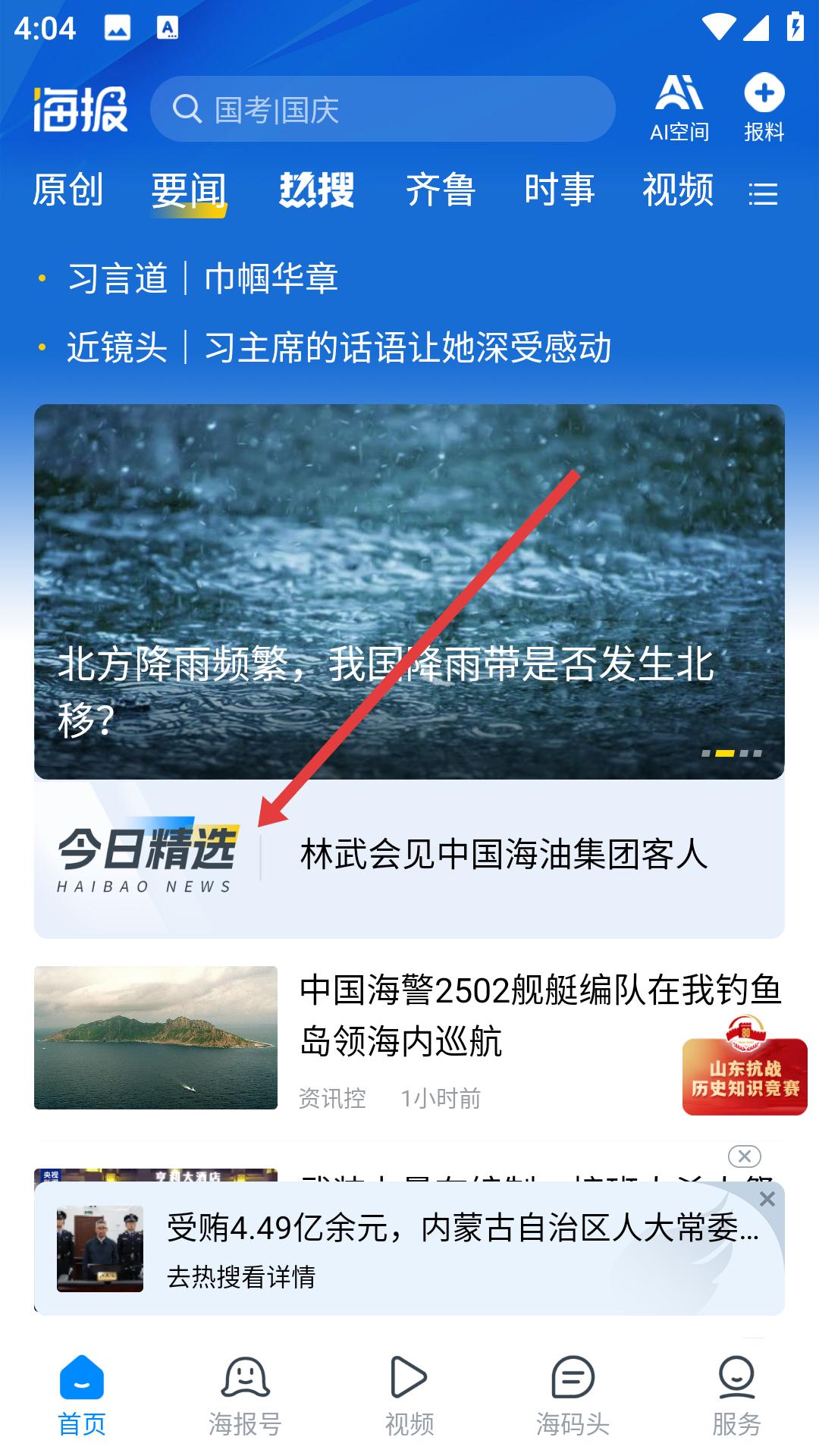819x1456 pixels.
Task: Open the search box with 国考|国庆
Action: [382, 109]
